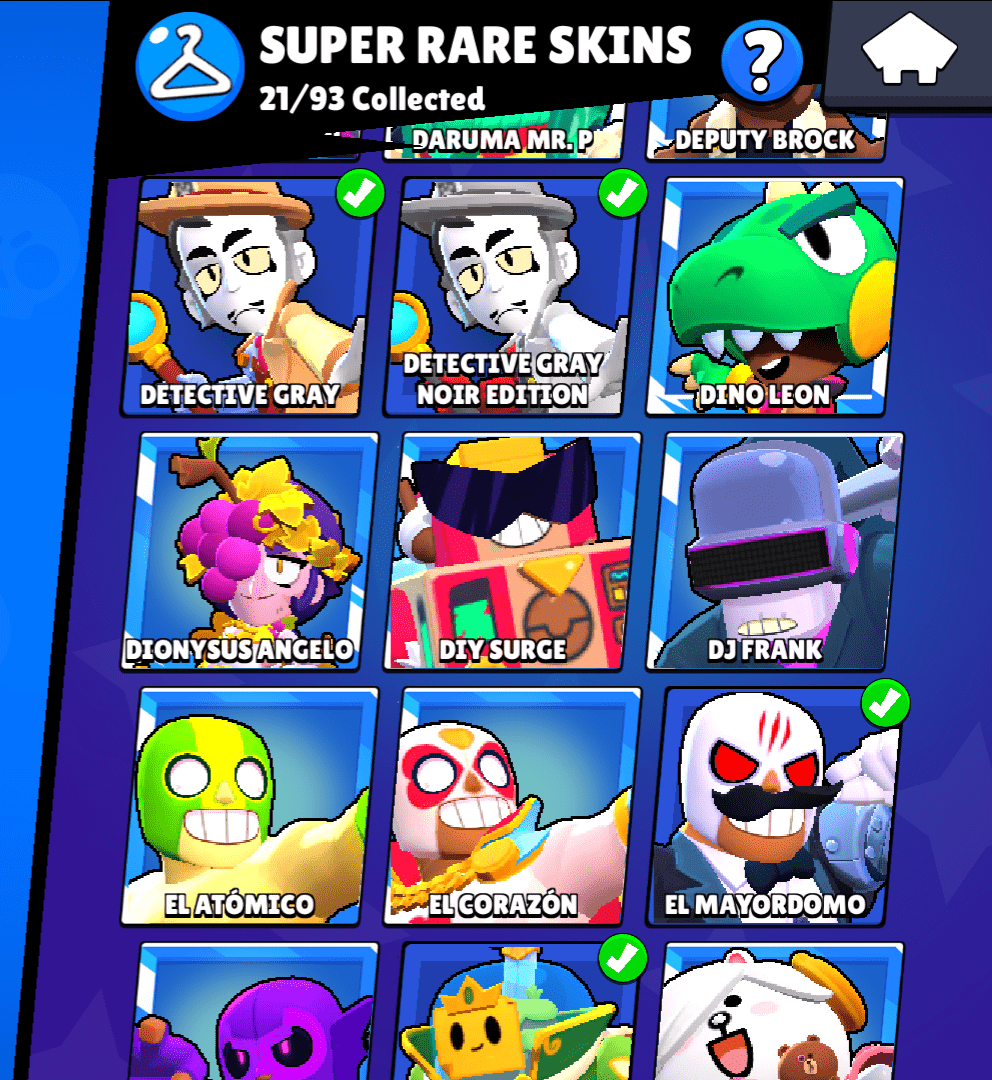This screenshot has width=992, height=1080.
Task: Select the El Corazón skin
Action: point(513,807)
